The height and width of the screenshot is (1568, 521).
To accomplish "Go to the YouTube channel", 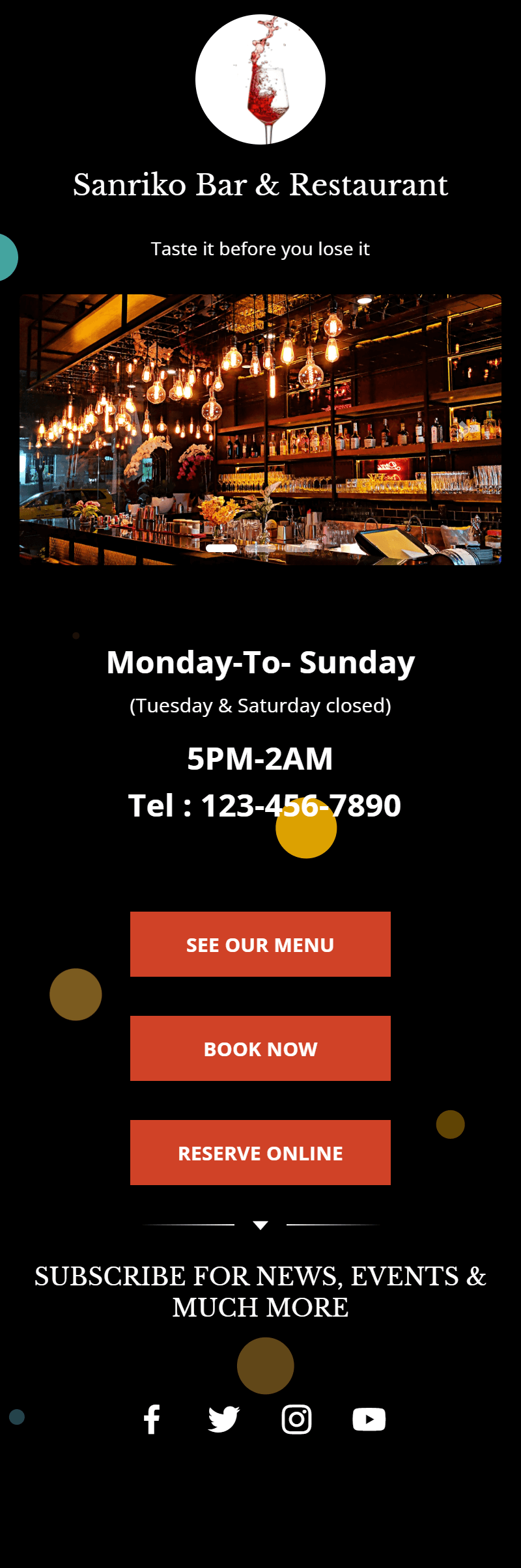I will 369,1419.
